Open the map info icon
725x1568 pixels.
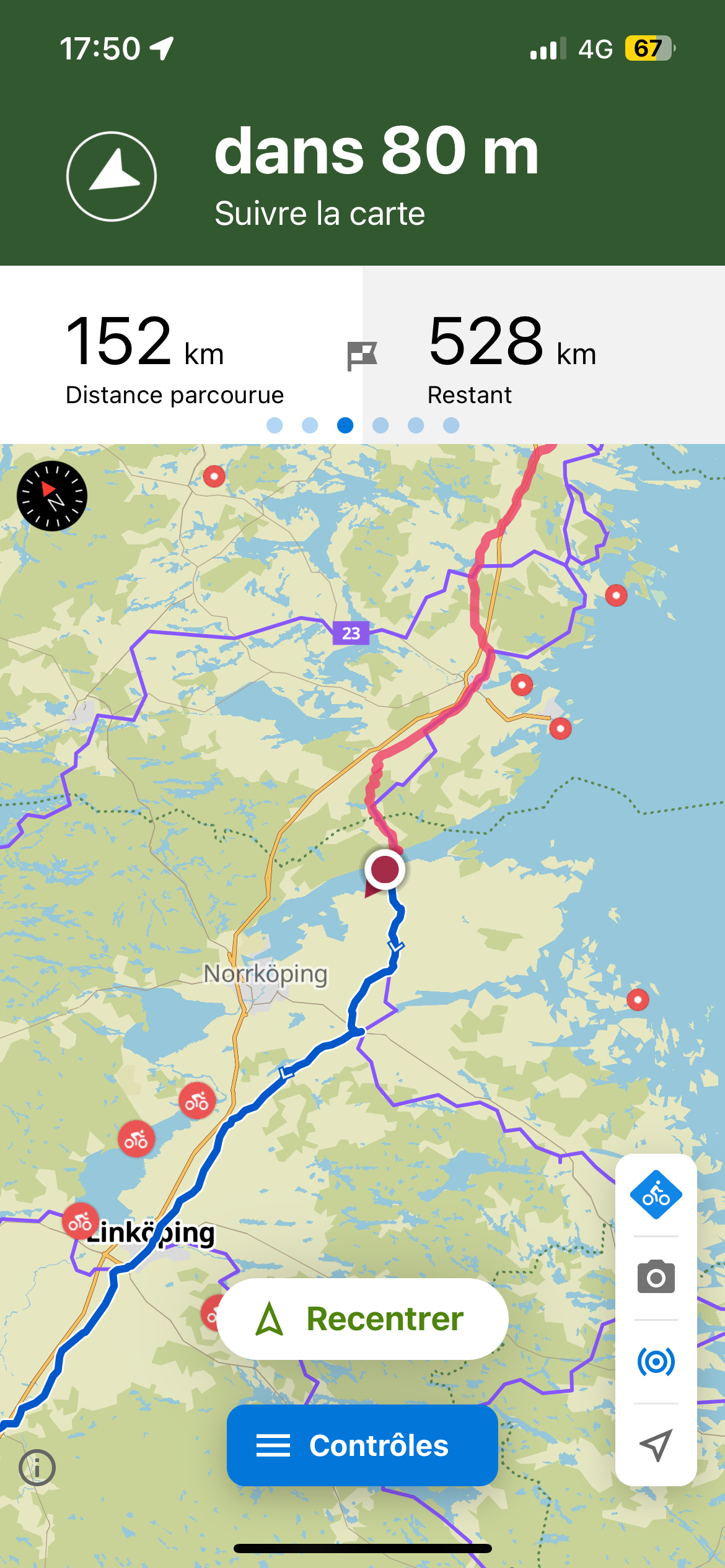pos(37,1468)
